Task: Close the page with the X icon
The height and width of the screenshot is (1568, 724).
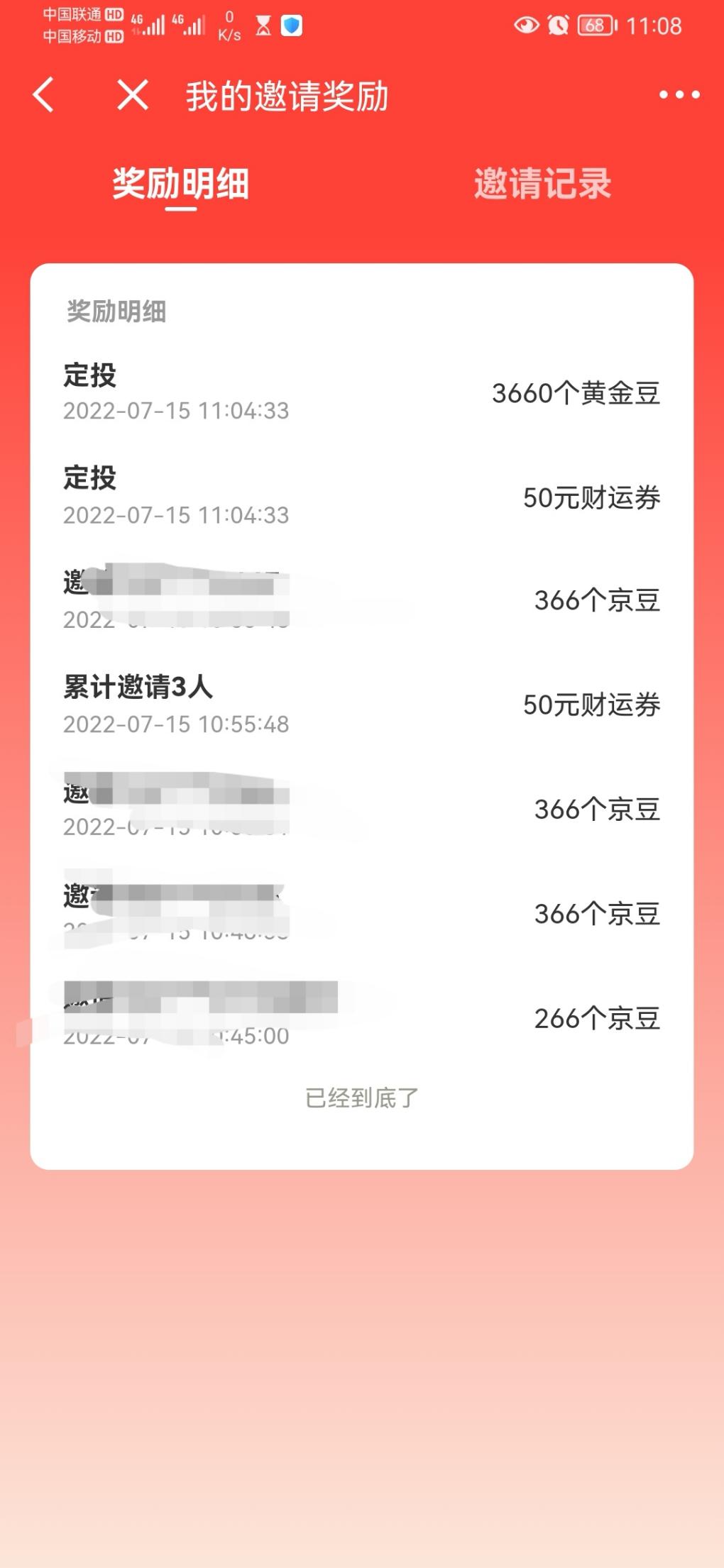Action: click(x=133, y=95)
